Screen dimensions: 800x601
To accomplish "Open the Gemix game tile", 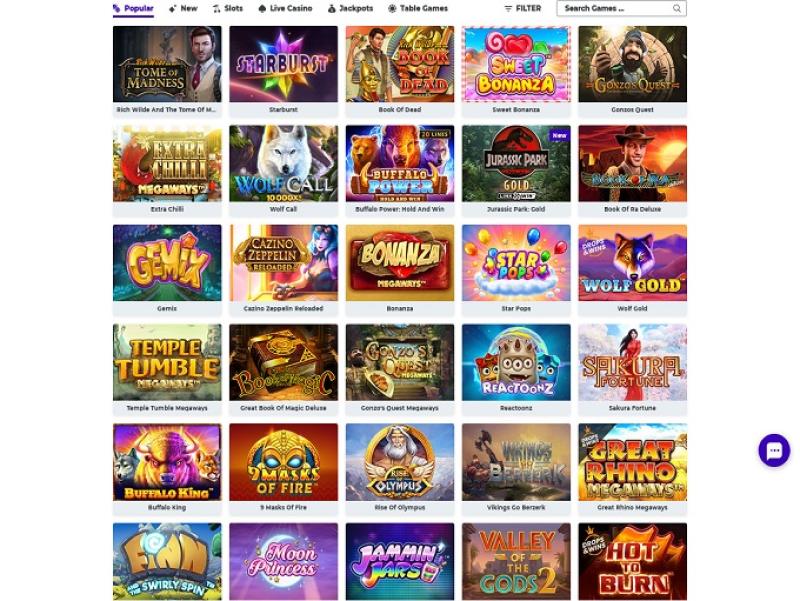I will [x=167, y=262].
